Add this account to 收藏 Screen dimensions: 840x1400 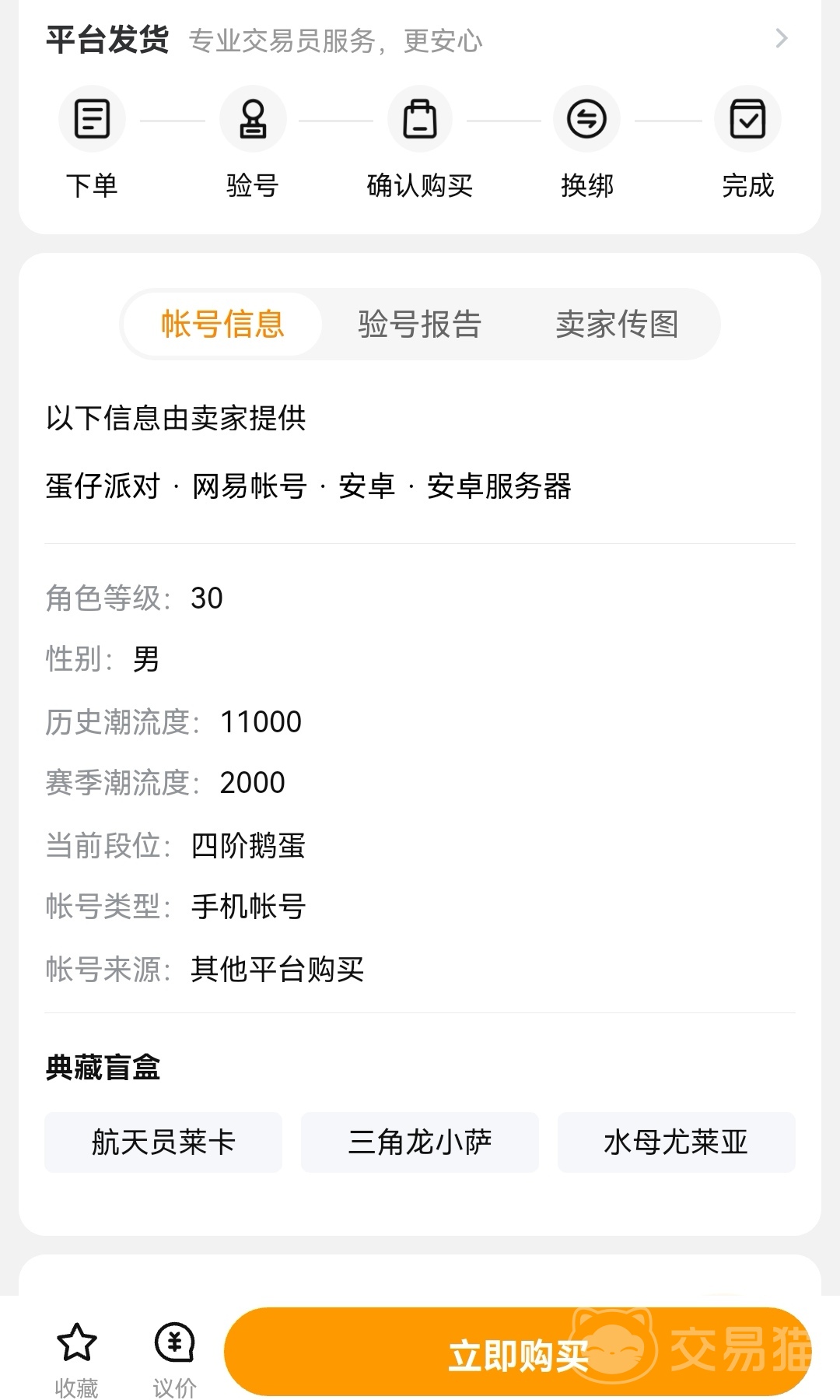pos(76,1356)
